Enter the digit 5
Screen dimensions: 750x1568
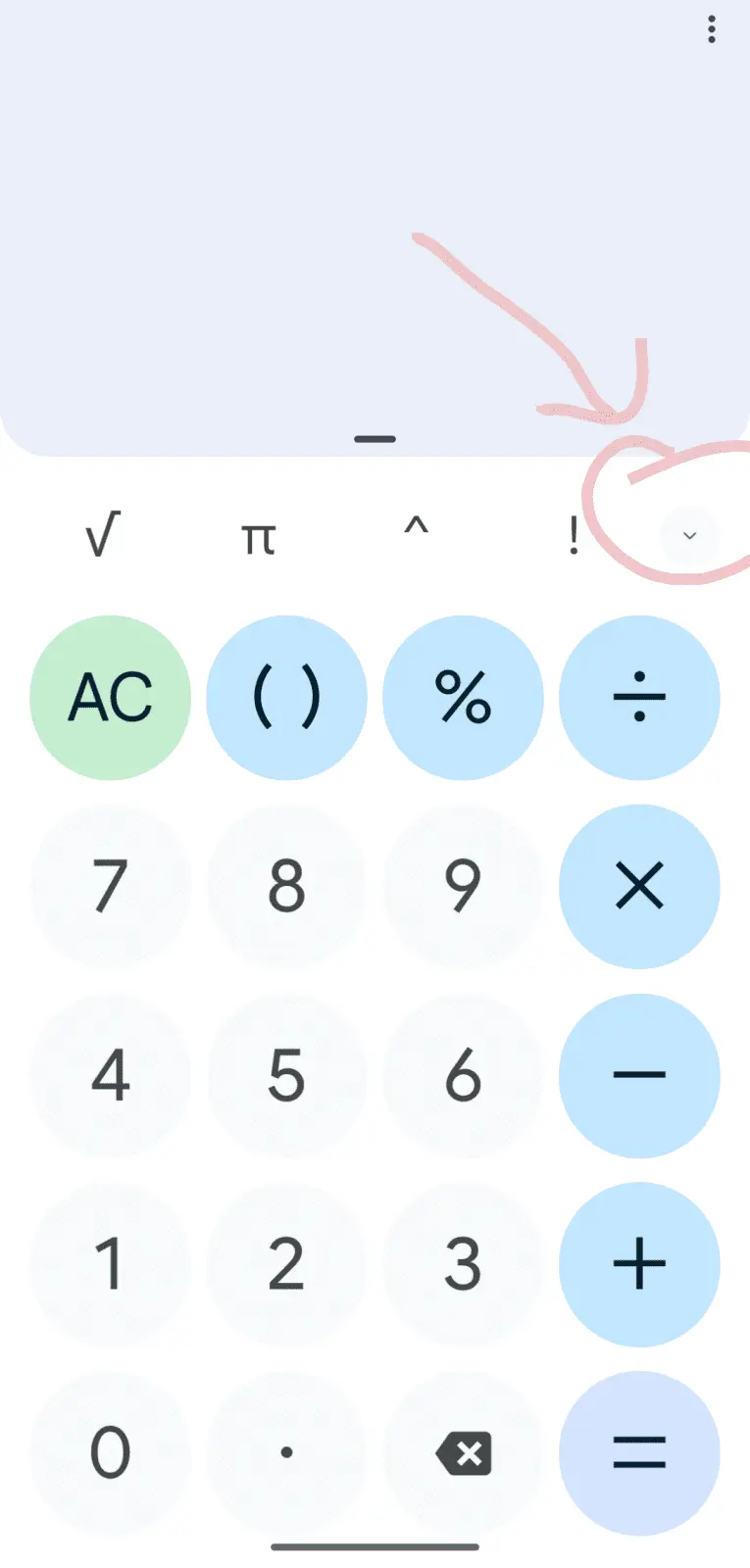click(x=286, y=1075)
